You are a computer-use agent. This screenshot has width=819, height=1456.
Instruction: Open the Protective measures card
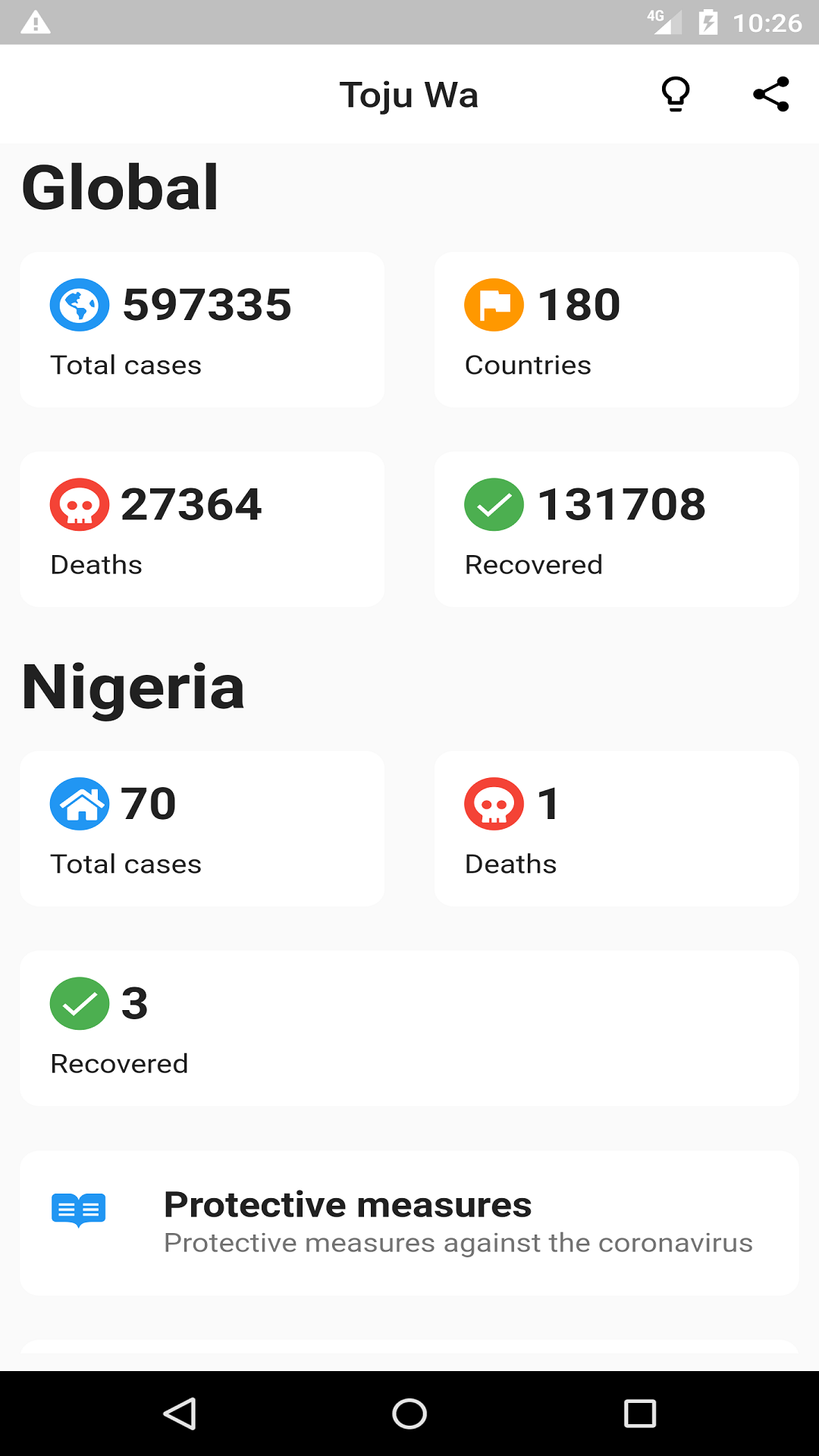pyautogui.click(x=409, y=1222)
